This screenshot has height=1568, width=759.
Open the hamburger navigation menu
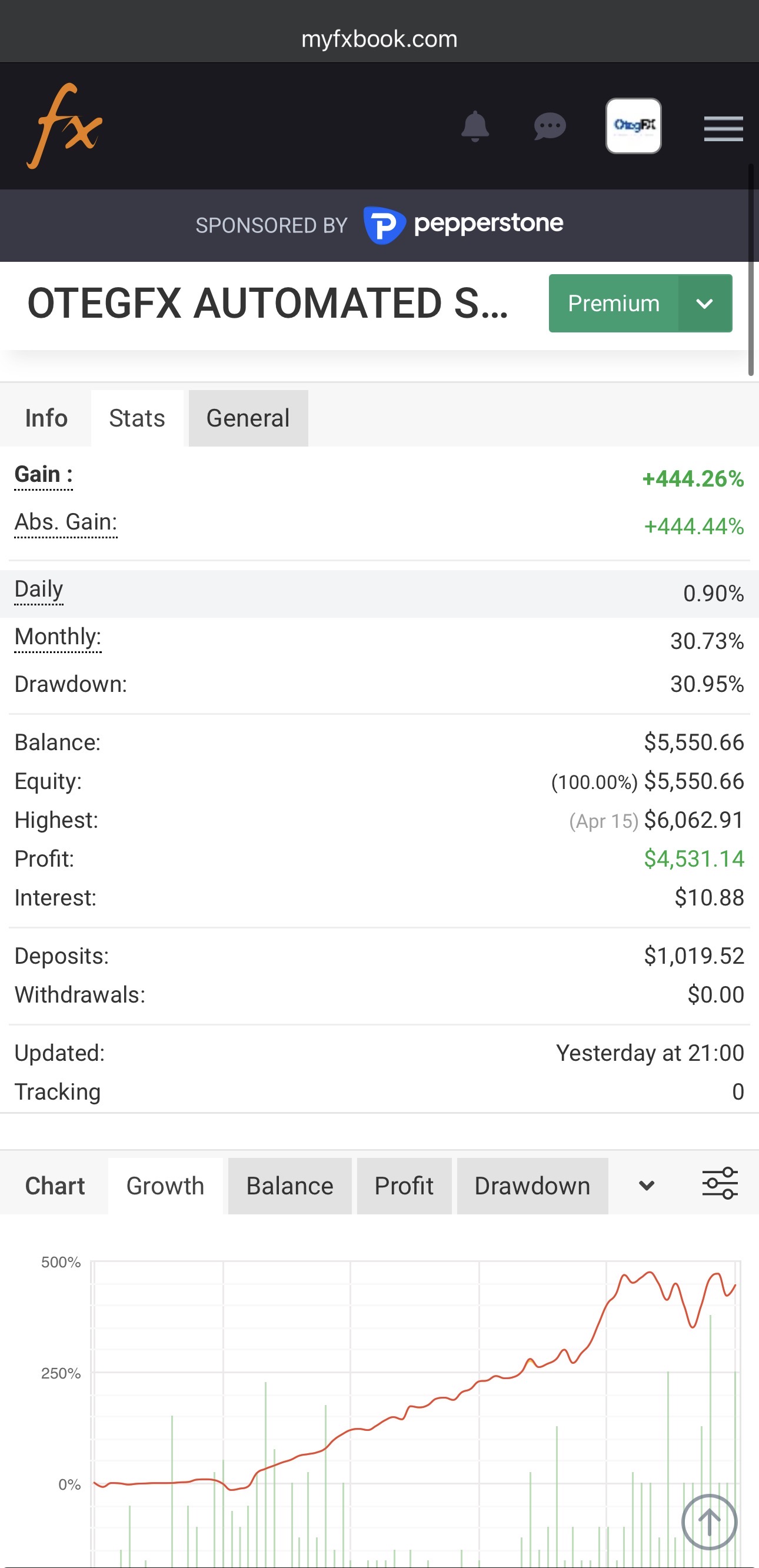(723, 128)
